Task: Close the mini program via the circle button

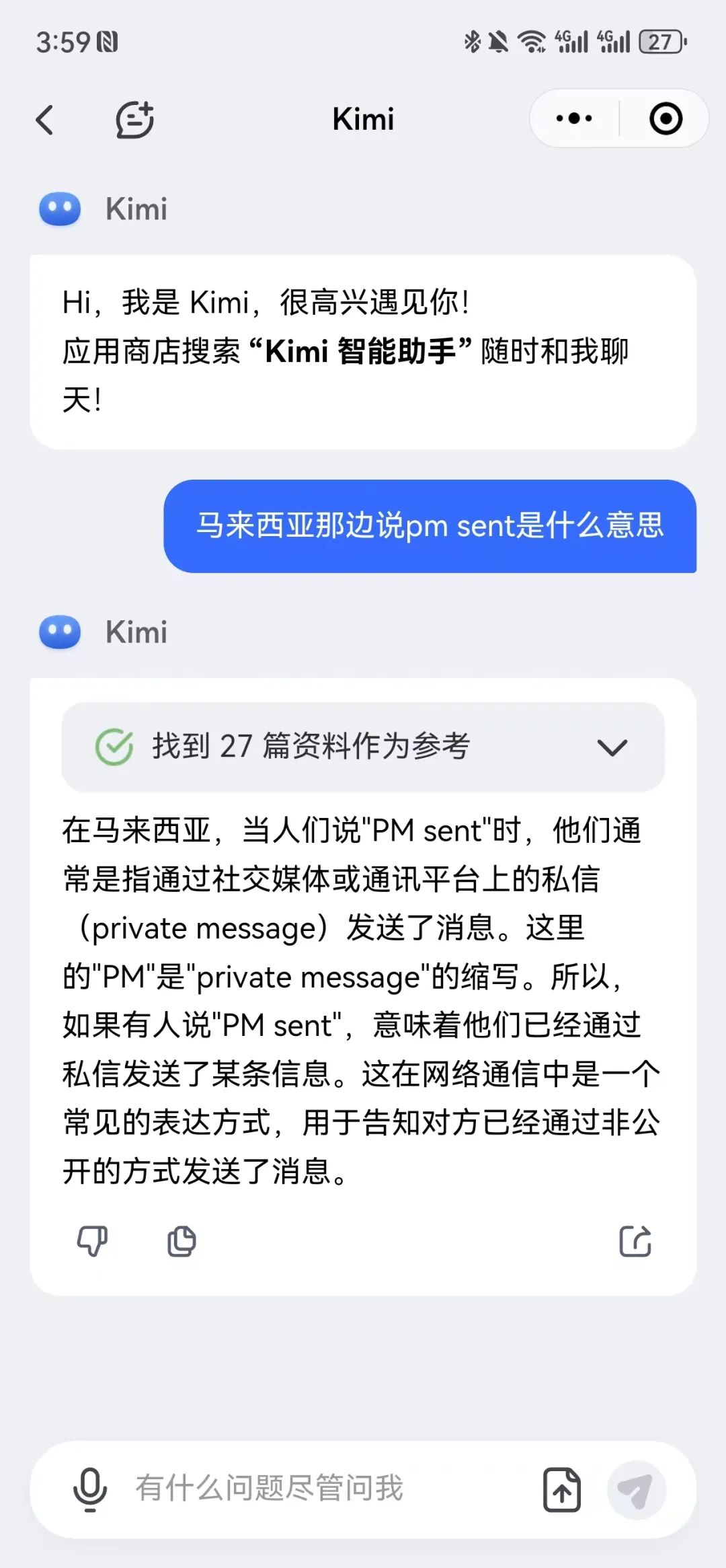Action: click(665, 119)
